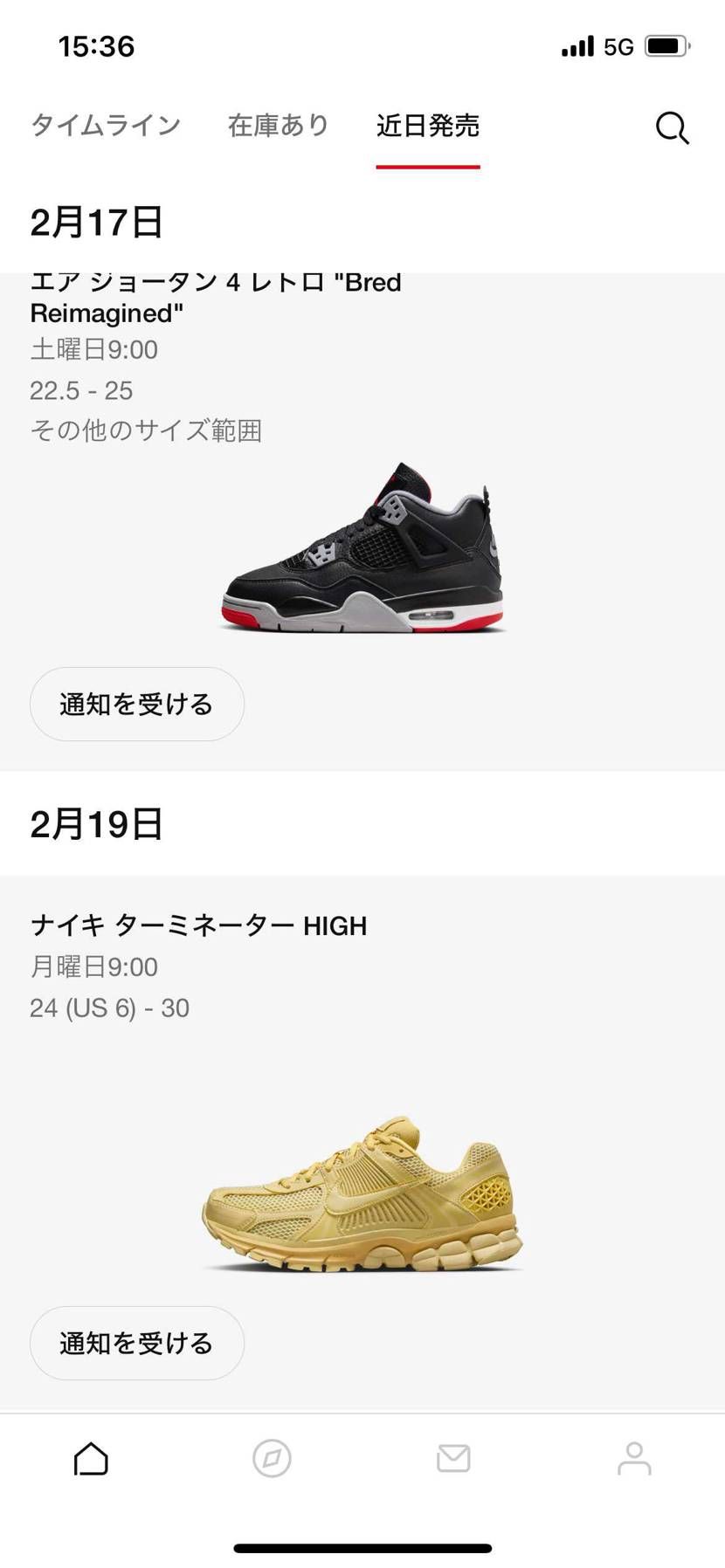This screenshot has height=1568, width=725.
Task: Tap 通知を受ける for ターミネーター HIGH
Action: coord(137,1343)
